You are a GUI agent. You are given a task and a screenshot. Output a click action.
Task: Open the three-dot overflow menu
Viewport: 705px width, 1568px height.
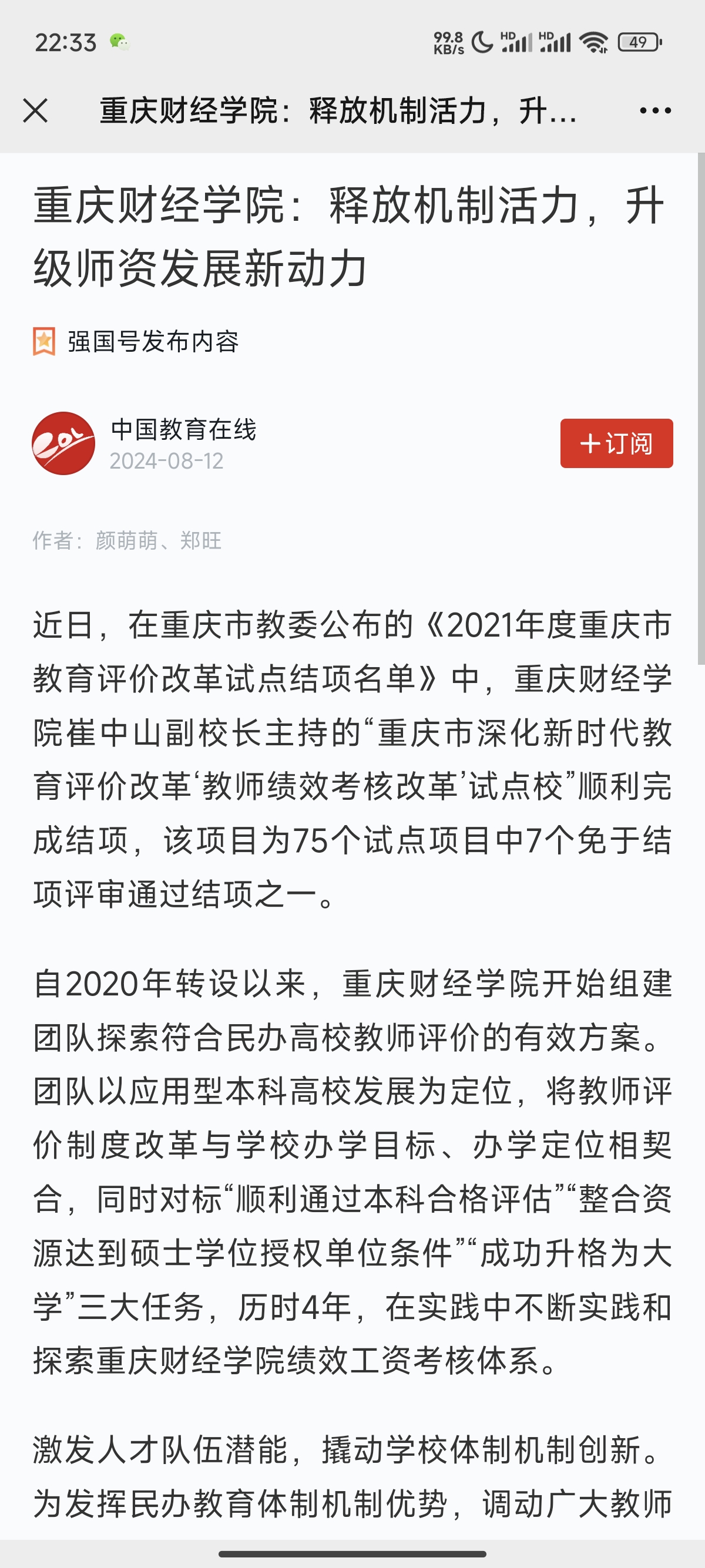coord(655,111)
